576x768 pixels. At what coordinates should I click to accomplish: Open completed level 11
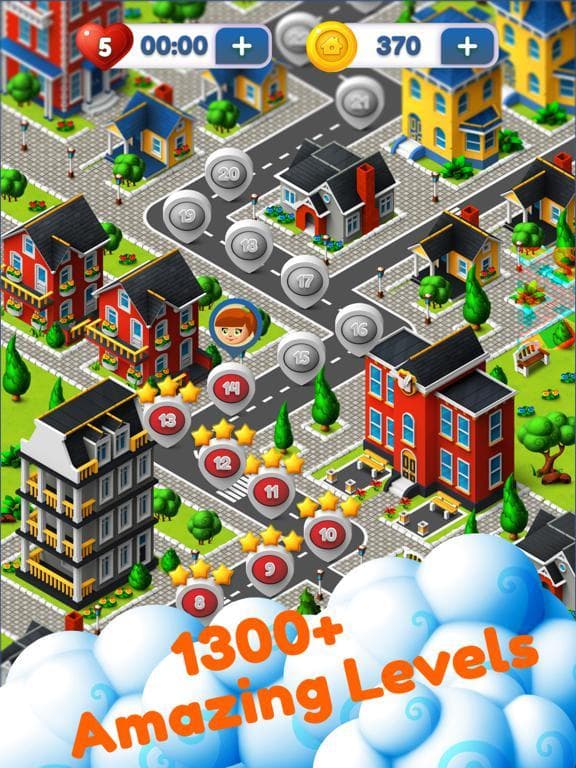[x=271, y=492]
